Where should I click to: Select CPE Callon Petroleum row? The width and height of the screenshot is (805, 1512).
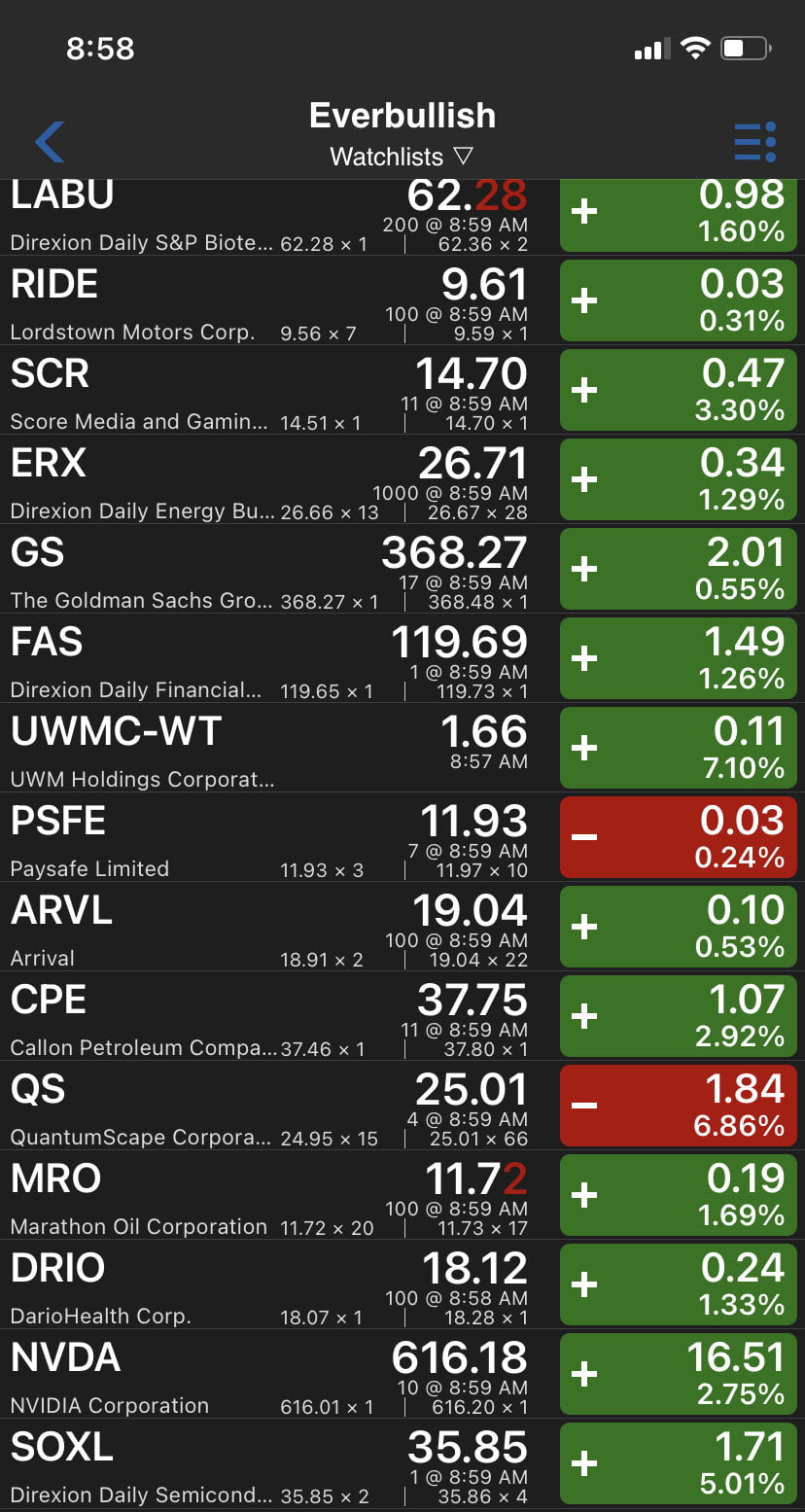(x=272, y=1017)
